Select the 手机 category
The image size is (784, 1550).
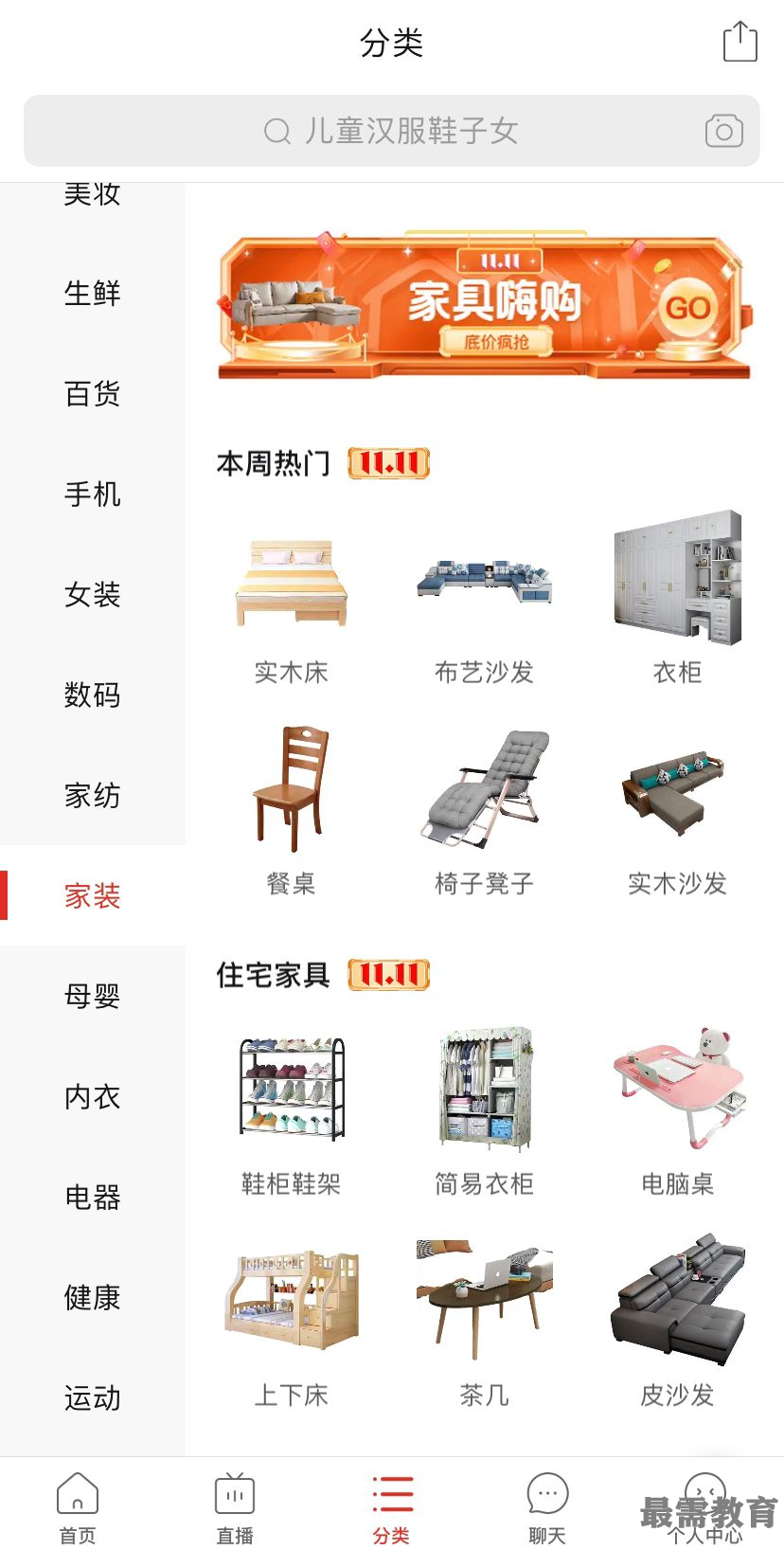93,495
